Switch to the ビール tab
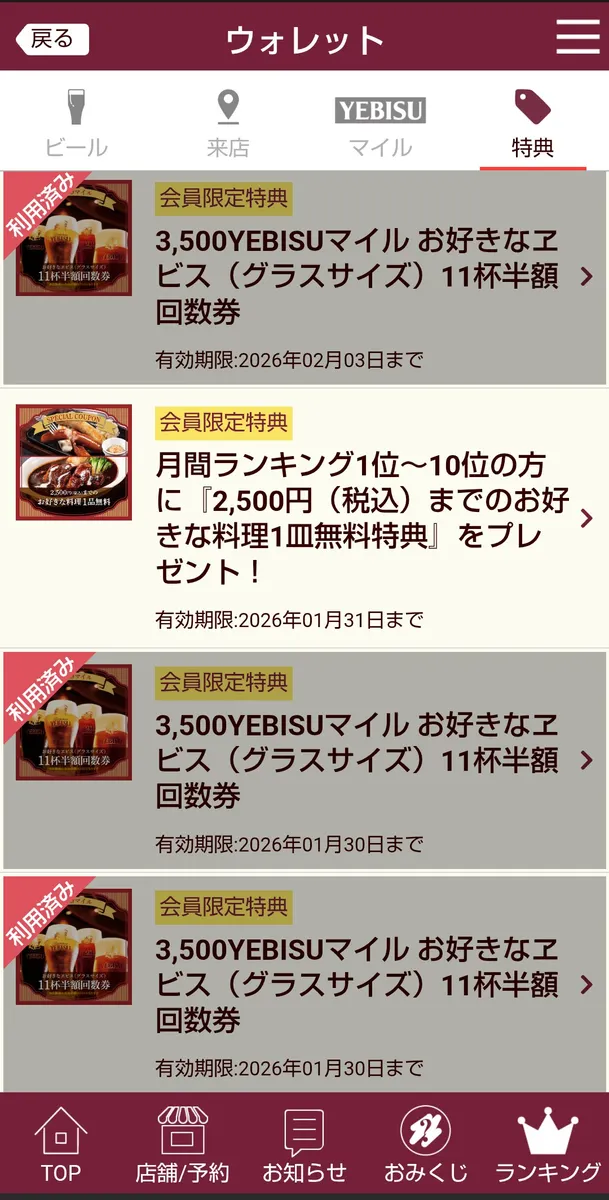 point(76,125)
